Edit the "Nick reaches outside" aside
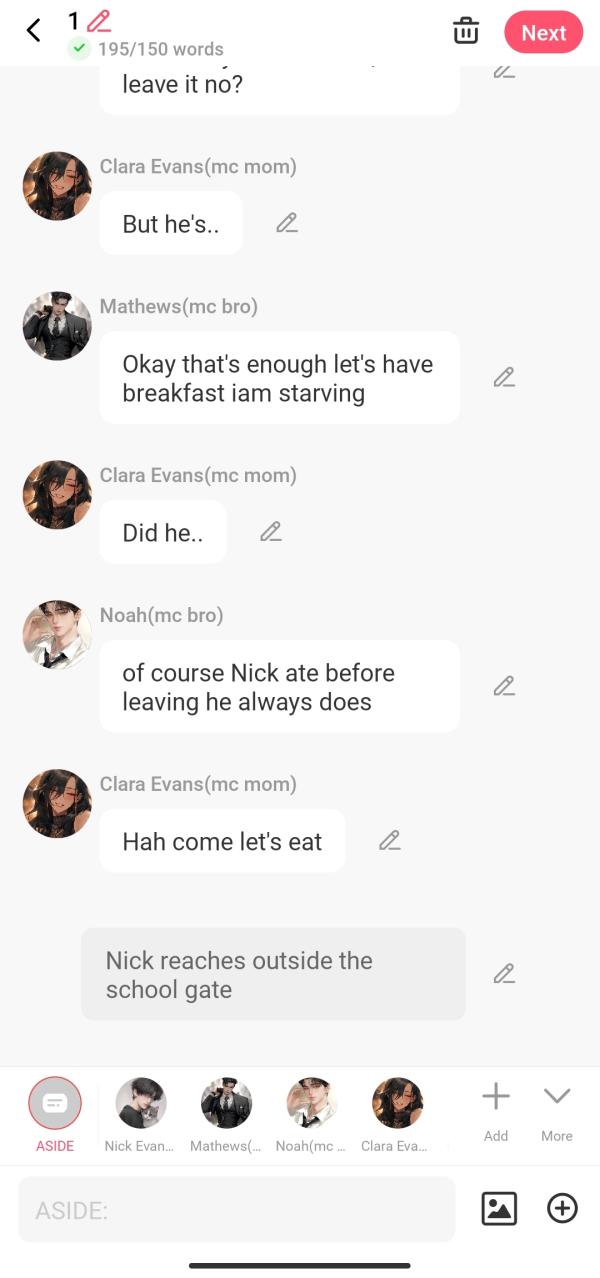The width and height of the screenshot is (600, 1278). (x=504, y=973)
